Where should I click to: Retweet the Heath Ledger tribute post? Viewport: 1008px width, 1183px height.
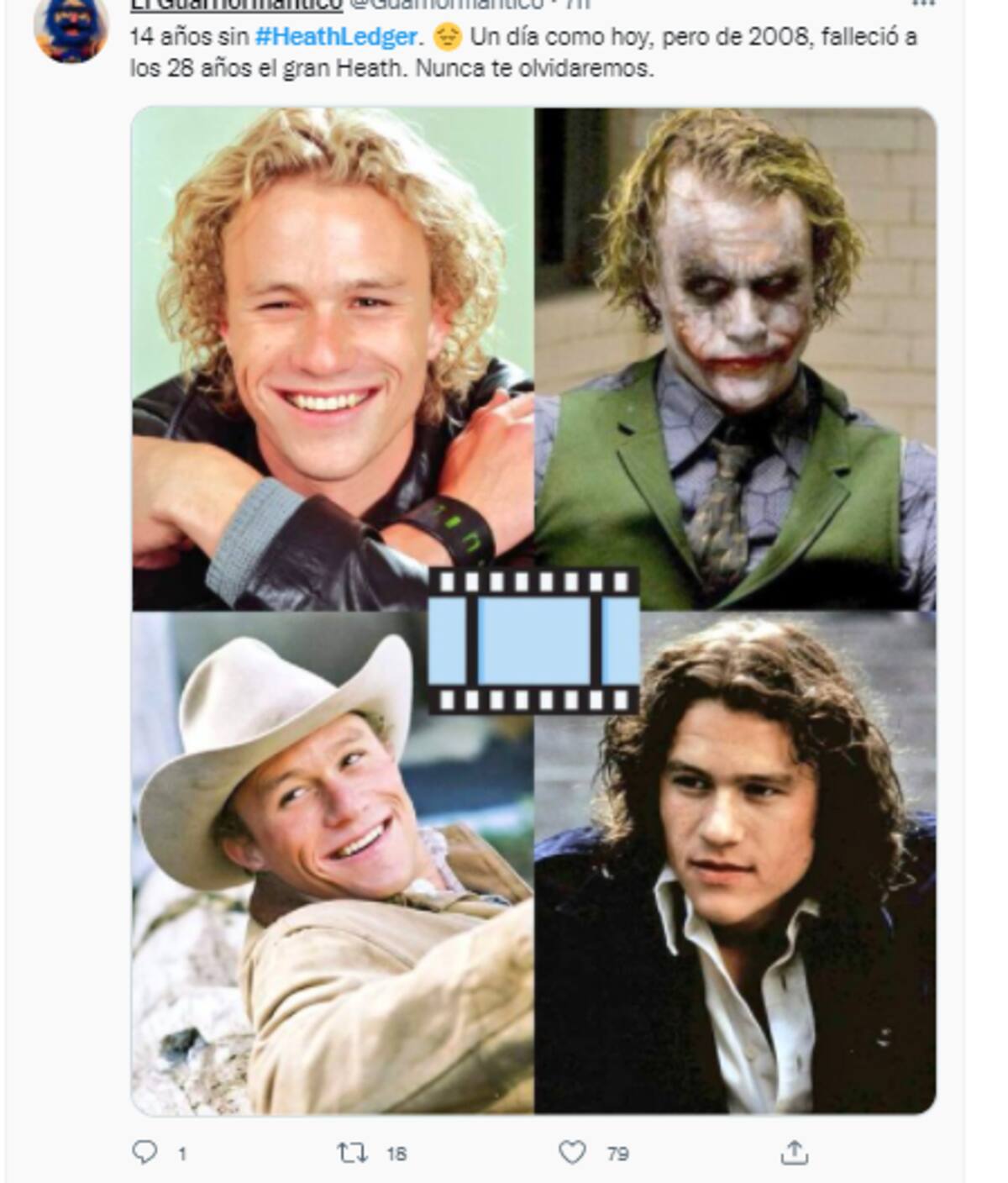click(353, 1153)
